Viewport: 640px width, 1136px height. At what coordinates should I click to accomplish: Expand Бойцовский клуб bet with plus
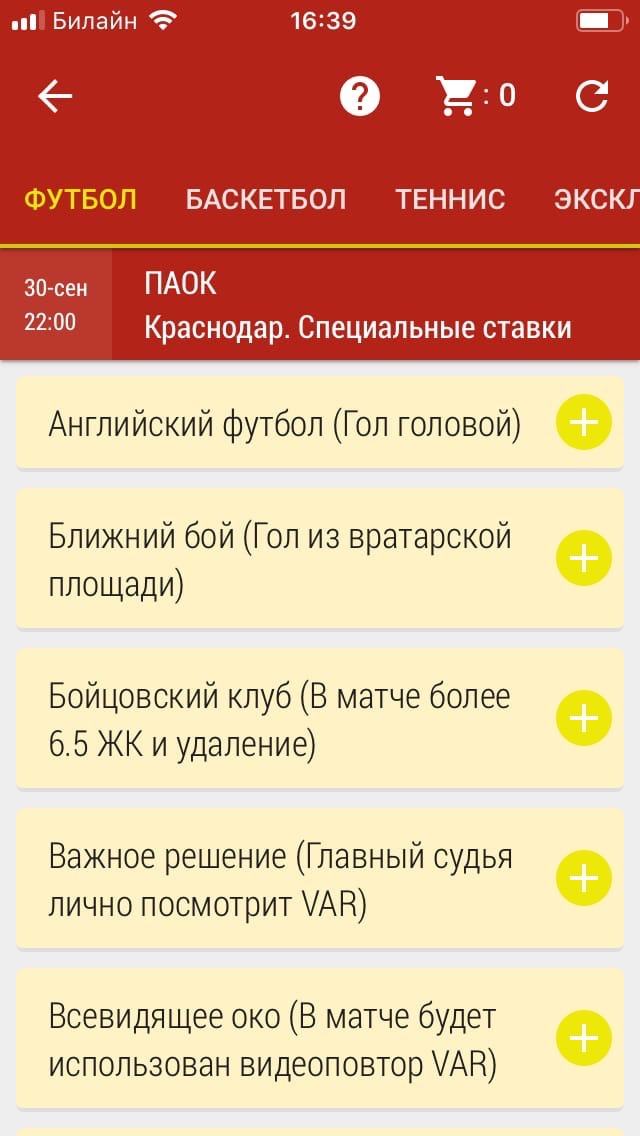584,718
